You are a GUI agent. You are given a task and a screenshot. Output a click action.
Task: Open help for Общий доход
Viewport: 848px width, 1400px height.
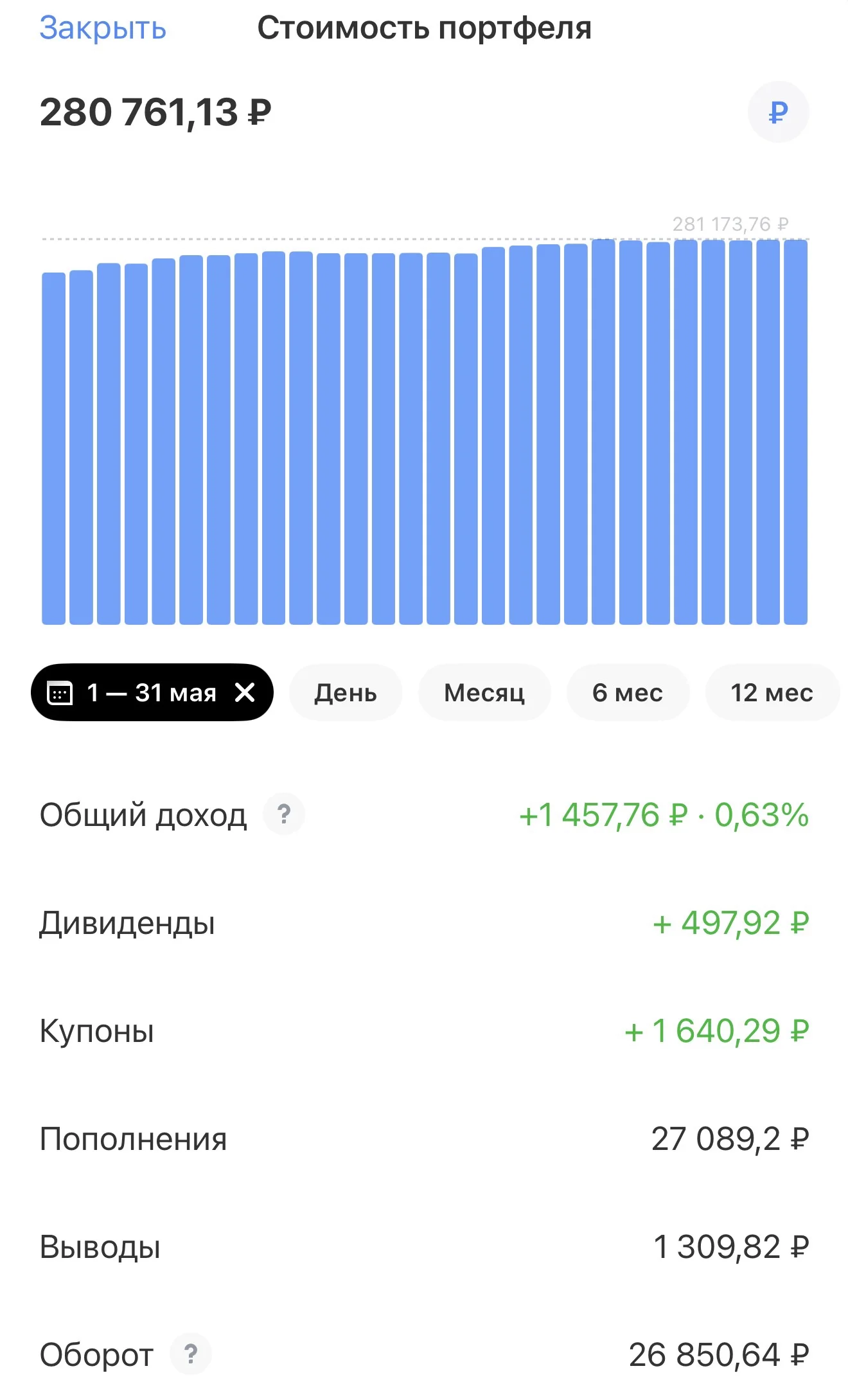284,814
